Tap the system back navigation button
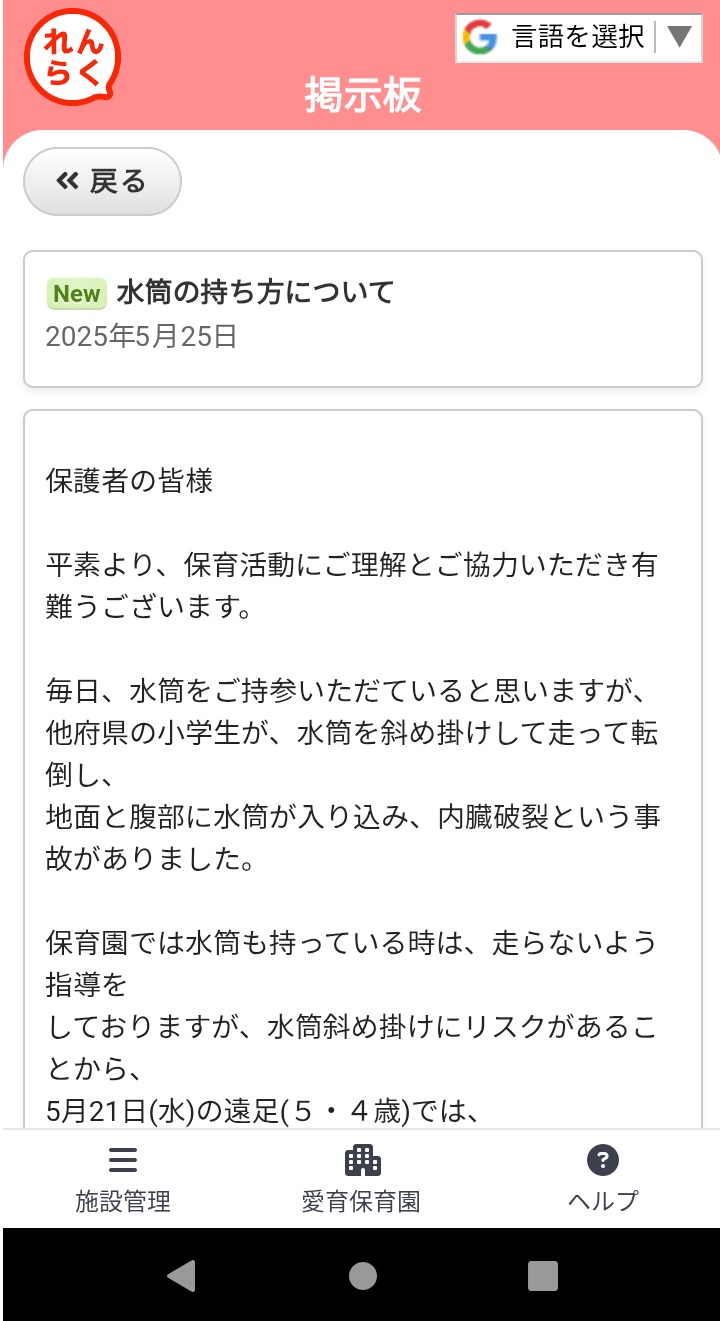The width and height of the screenshot is (720, 1321). click(x=181, y=1275)
